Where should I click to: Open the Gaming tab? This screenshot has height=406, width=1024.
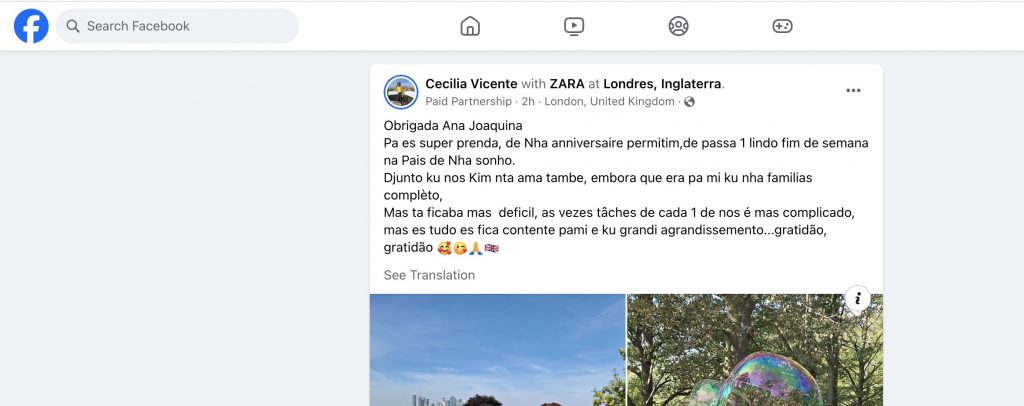pyautogui.click(x=782, y=26)
